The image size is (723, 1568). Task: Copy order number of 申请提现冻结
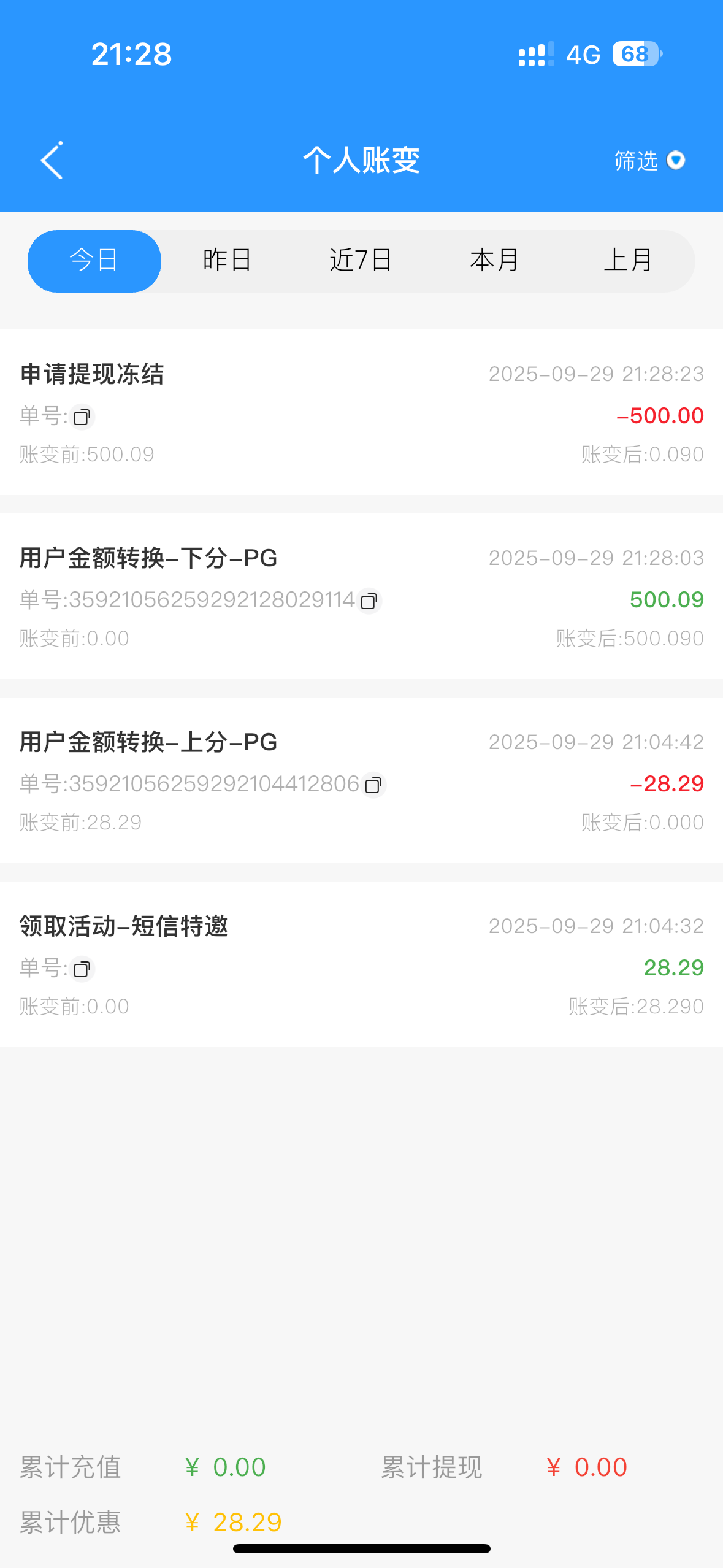point(82,417)
